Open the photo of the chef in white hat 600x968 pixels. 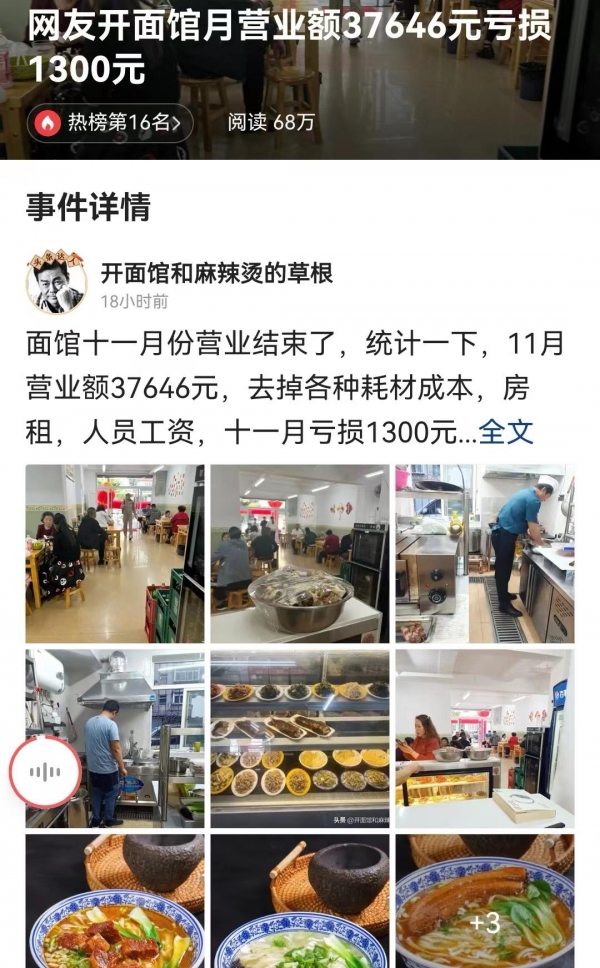click(x=484, y=553)
